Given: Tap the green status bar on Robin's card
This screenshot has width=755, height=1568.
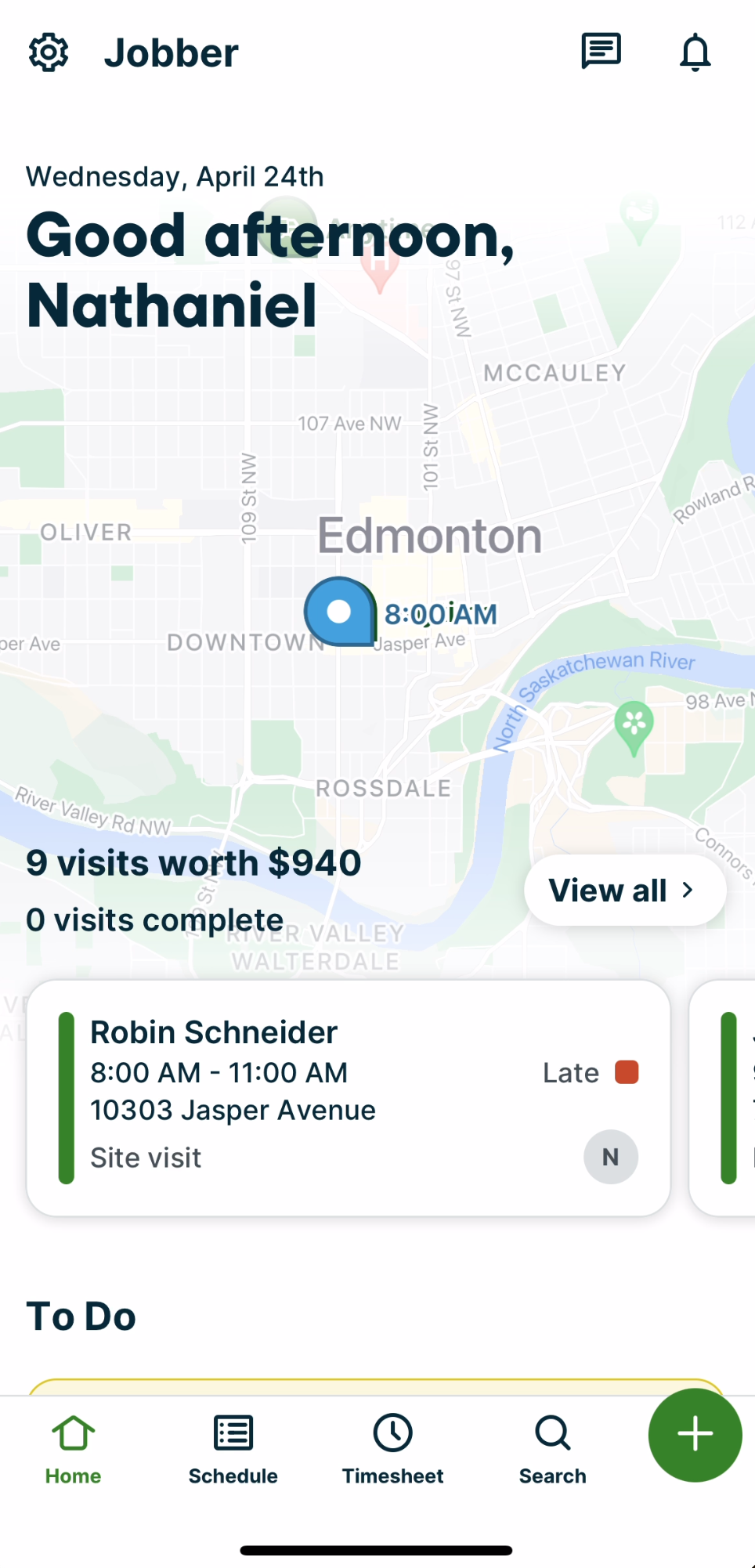Looking at the screenshot, I should [x=67, y=1095].
